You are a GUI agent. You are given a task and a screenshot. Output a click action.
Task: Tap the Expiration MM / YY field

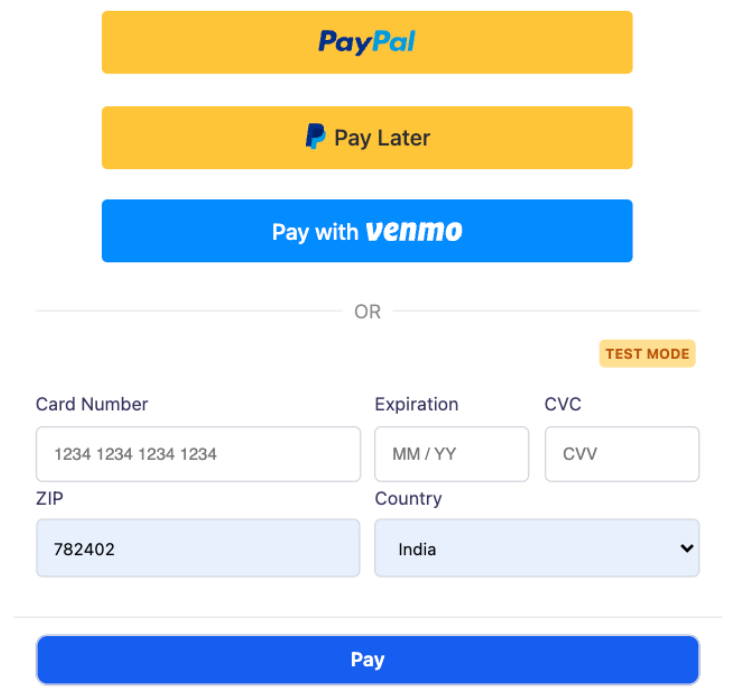[x=451, y=454]
